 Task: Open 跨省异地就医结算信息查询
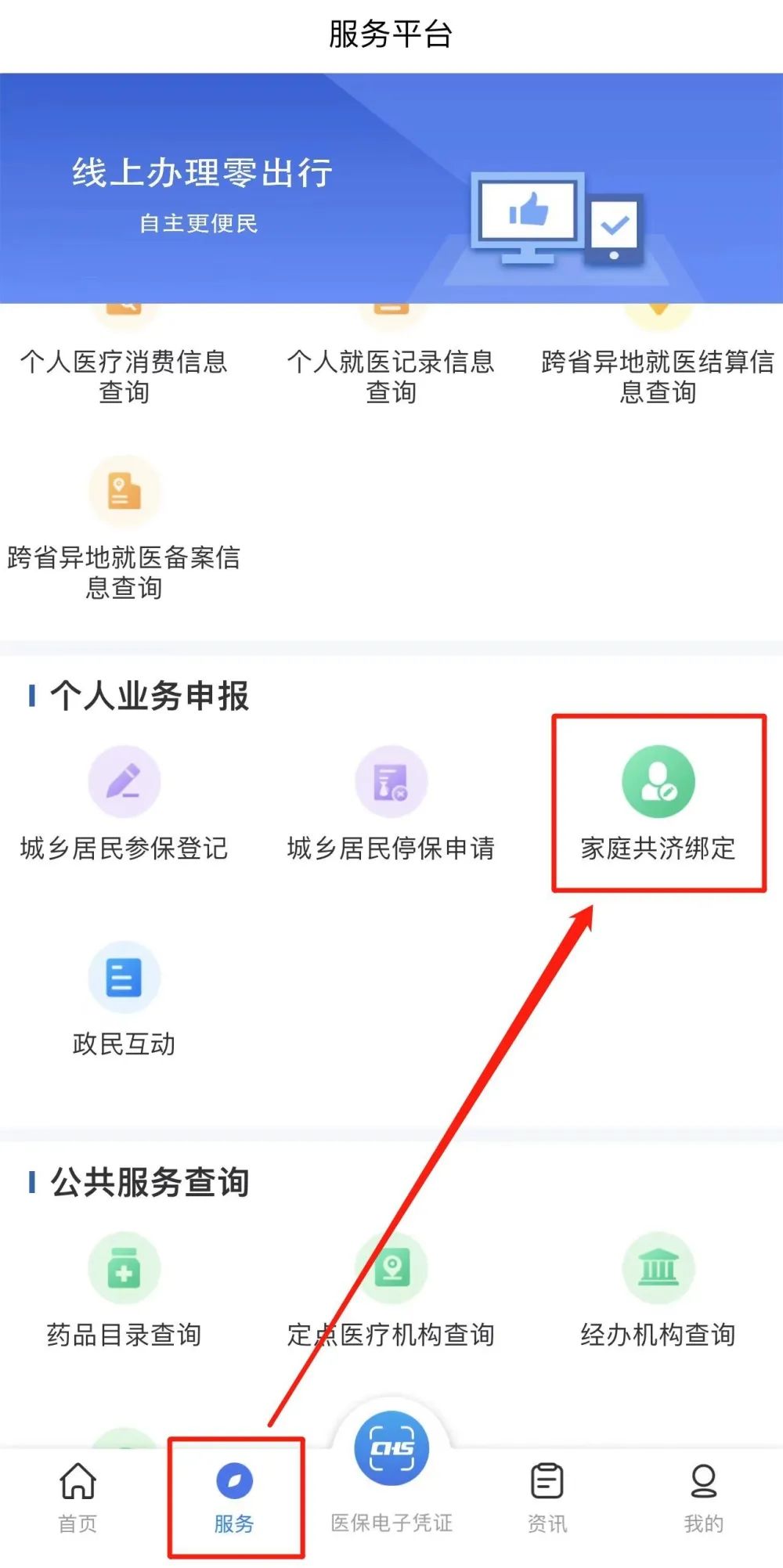click(658, 360)
